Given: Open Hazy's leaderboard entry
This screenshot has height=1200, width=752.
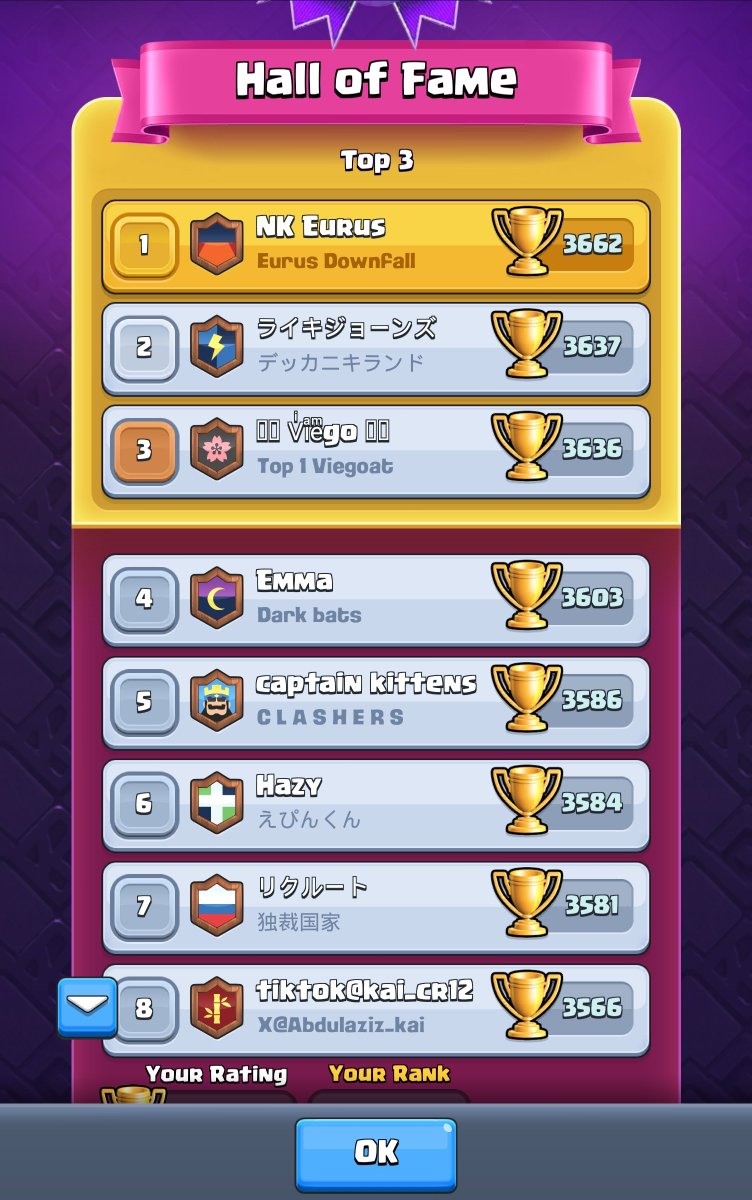Looking at the screenshot, I should 376,804.
